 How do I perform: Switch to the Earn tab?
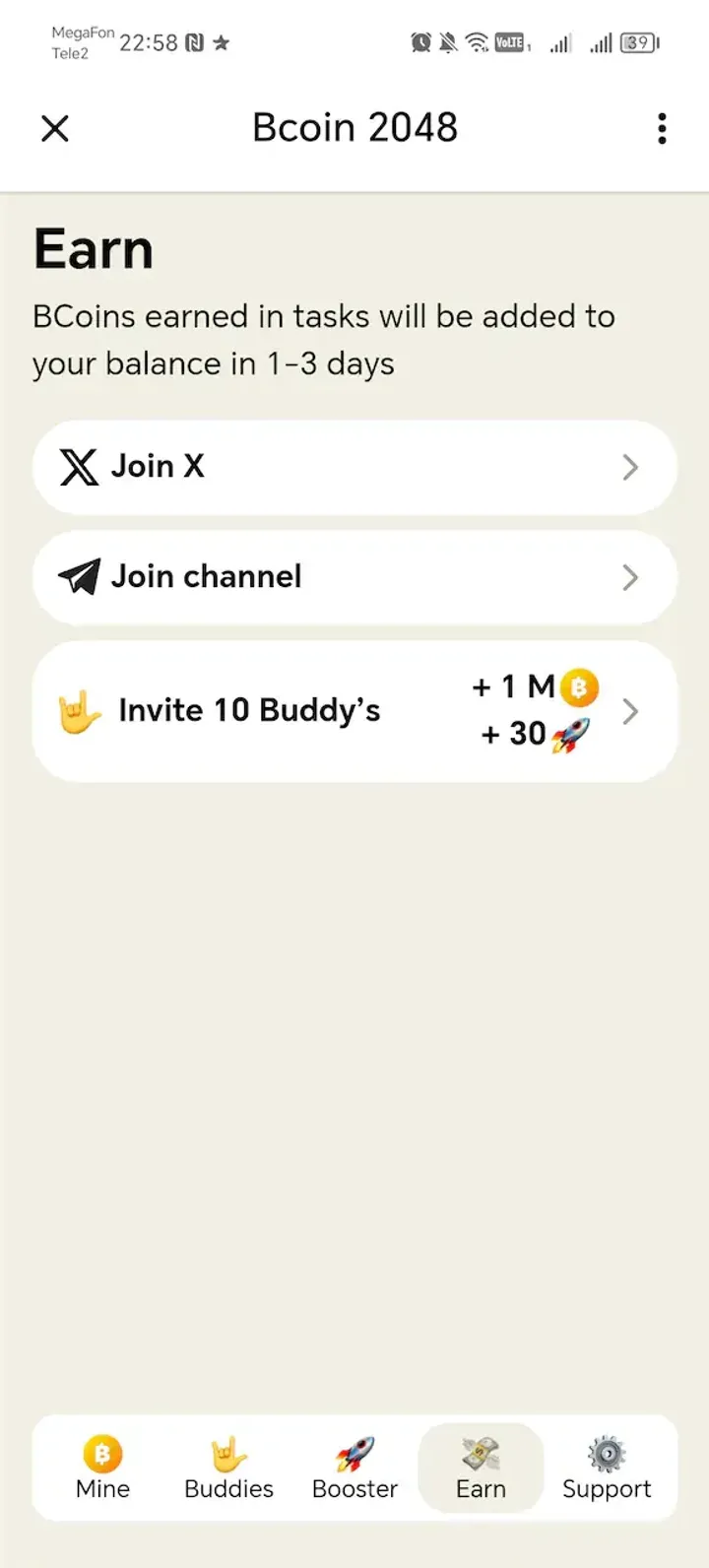pyautogui.click(x=480, y=1468)
